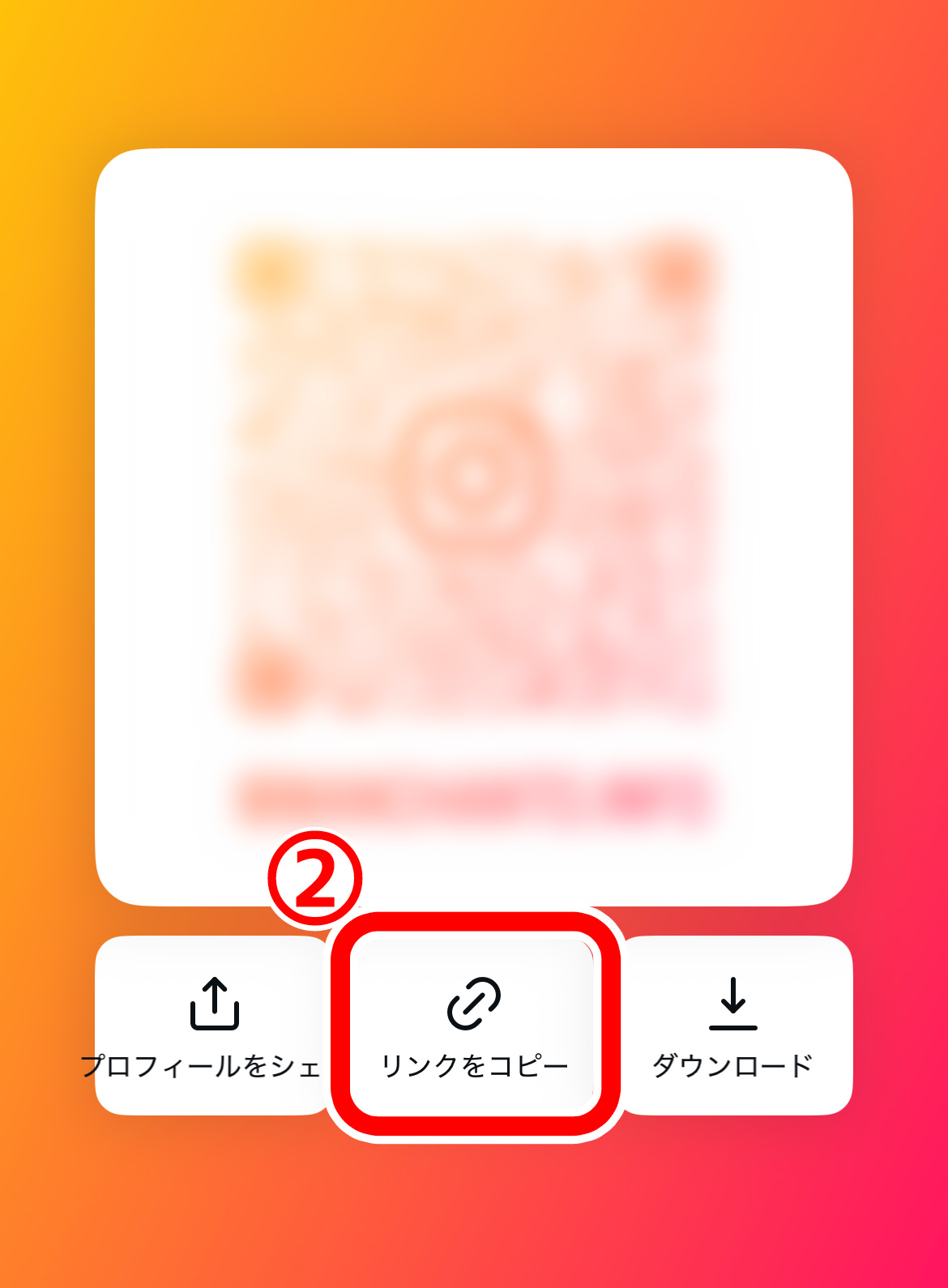
Task: Select ダウンロード to save the QR code
Action: point(734,1026)
